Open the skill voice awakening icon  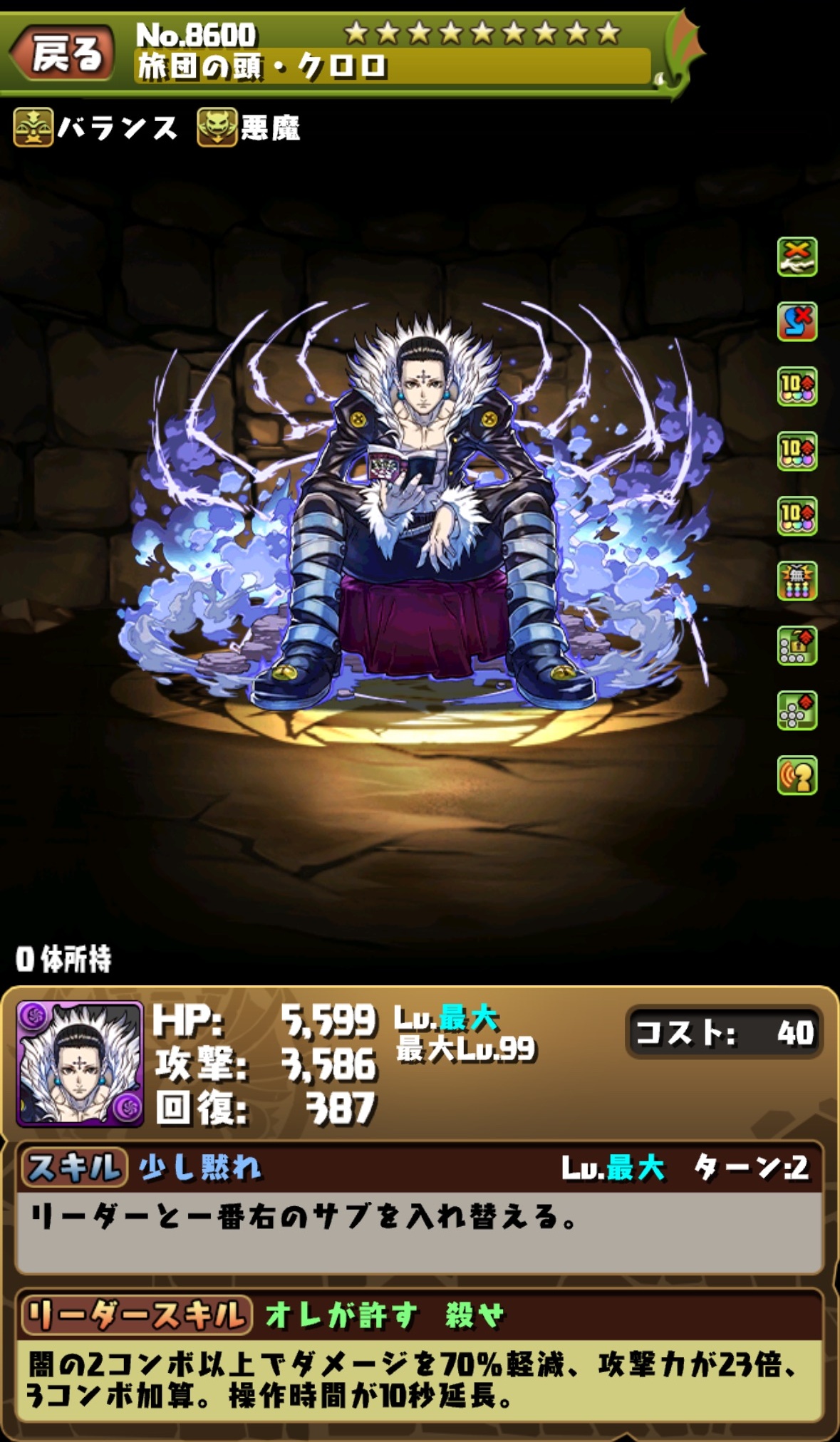pyautogui.click(x=797, y=775)
